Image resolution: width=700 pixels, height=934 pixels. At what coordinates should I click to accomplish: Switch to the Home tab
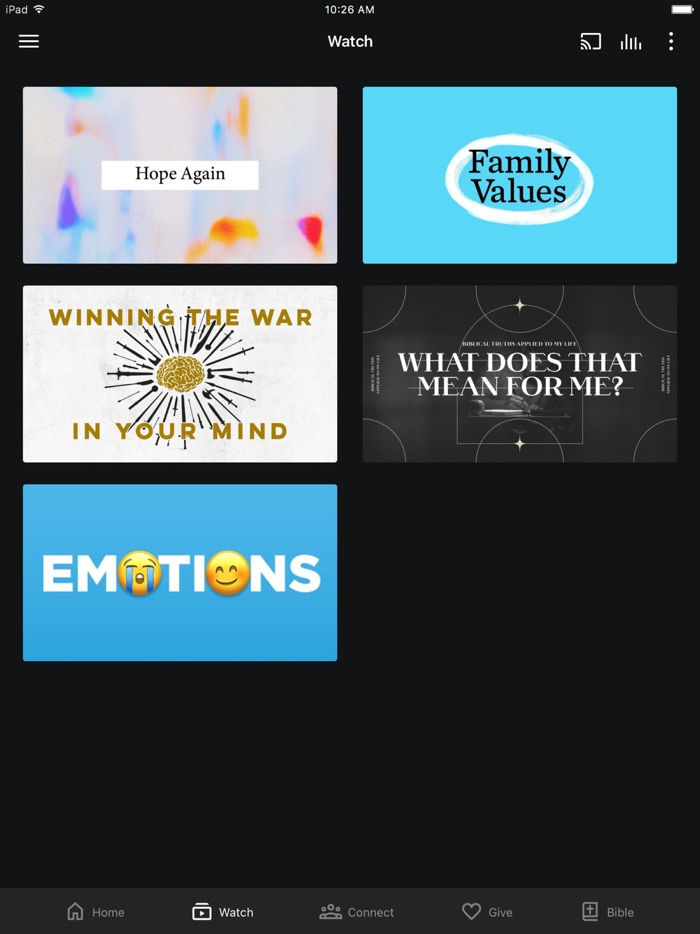(x=96, y=912)
